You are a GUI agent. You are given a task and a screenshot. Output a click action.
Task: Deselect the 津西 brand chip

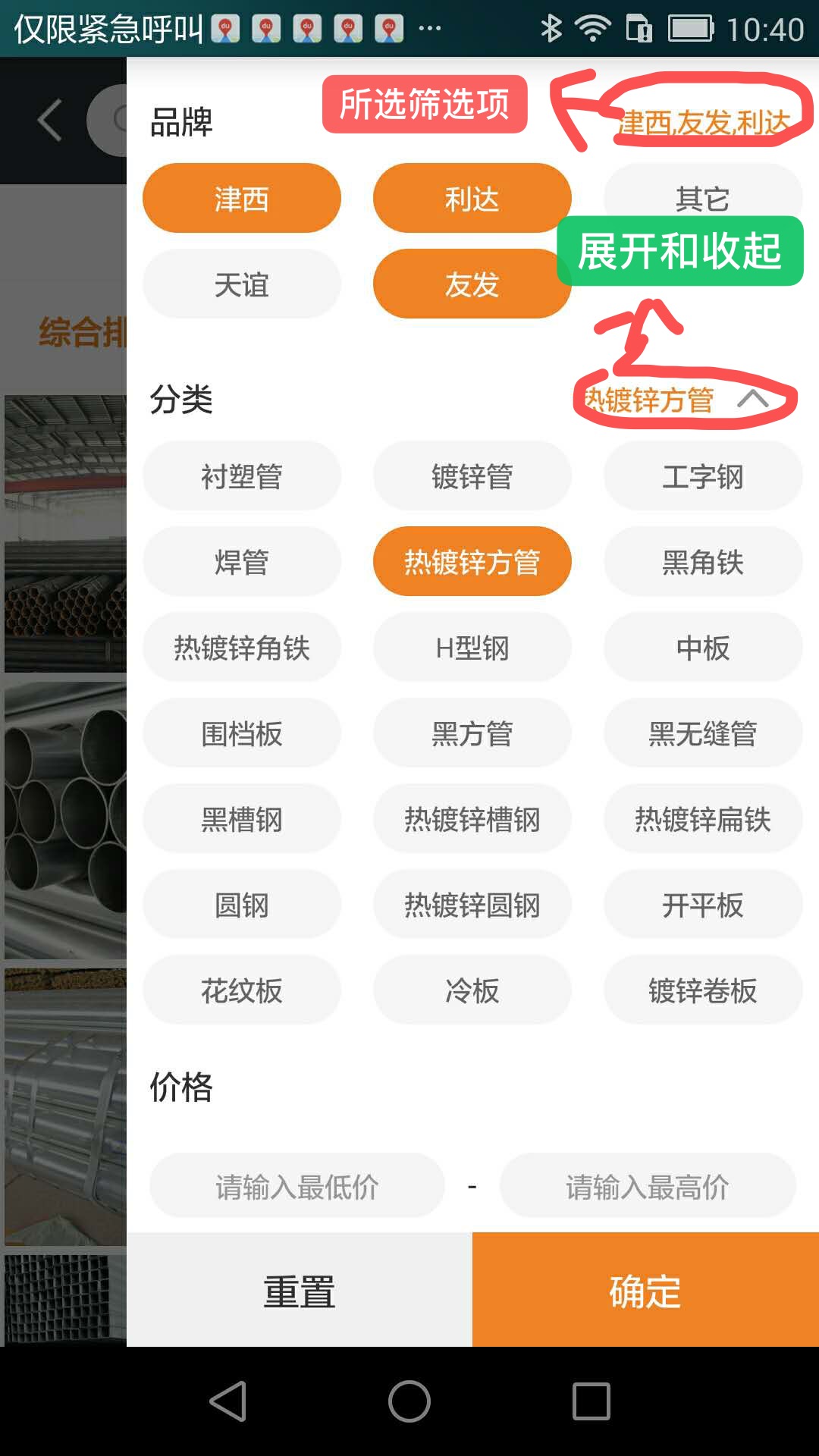(241, 199)
